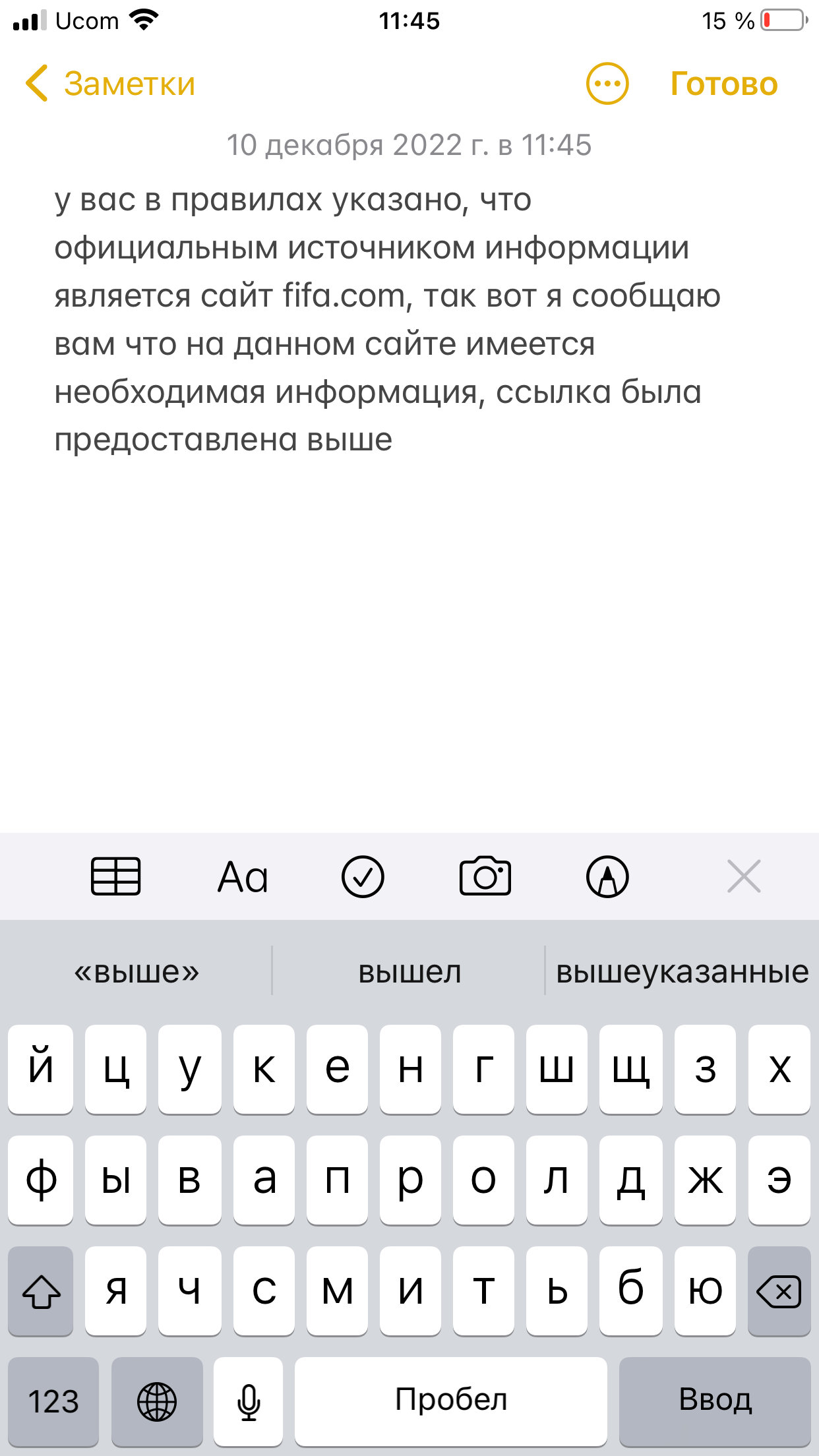819x1456 pixels.
Task: Choose the «выше» keyboard suggestion
Action: pyautogui.click(x=136, y=971)
